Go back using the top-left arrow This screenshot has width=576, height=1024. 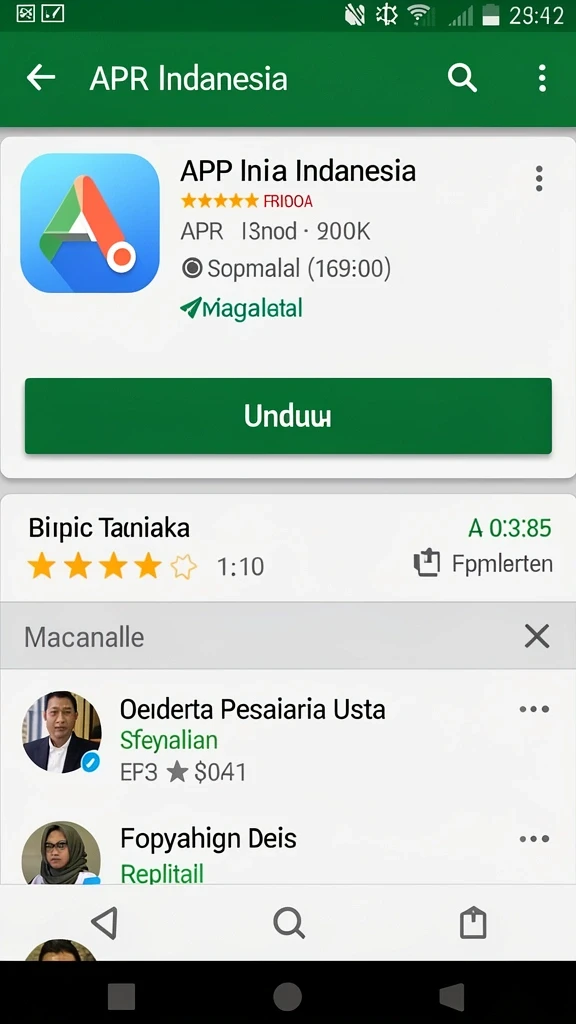pos(40,78)
